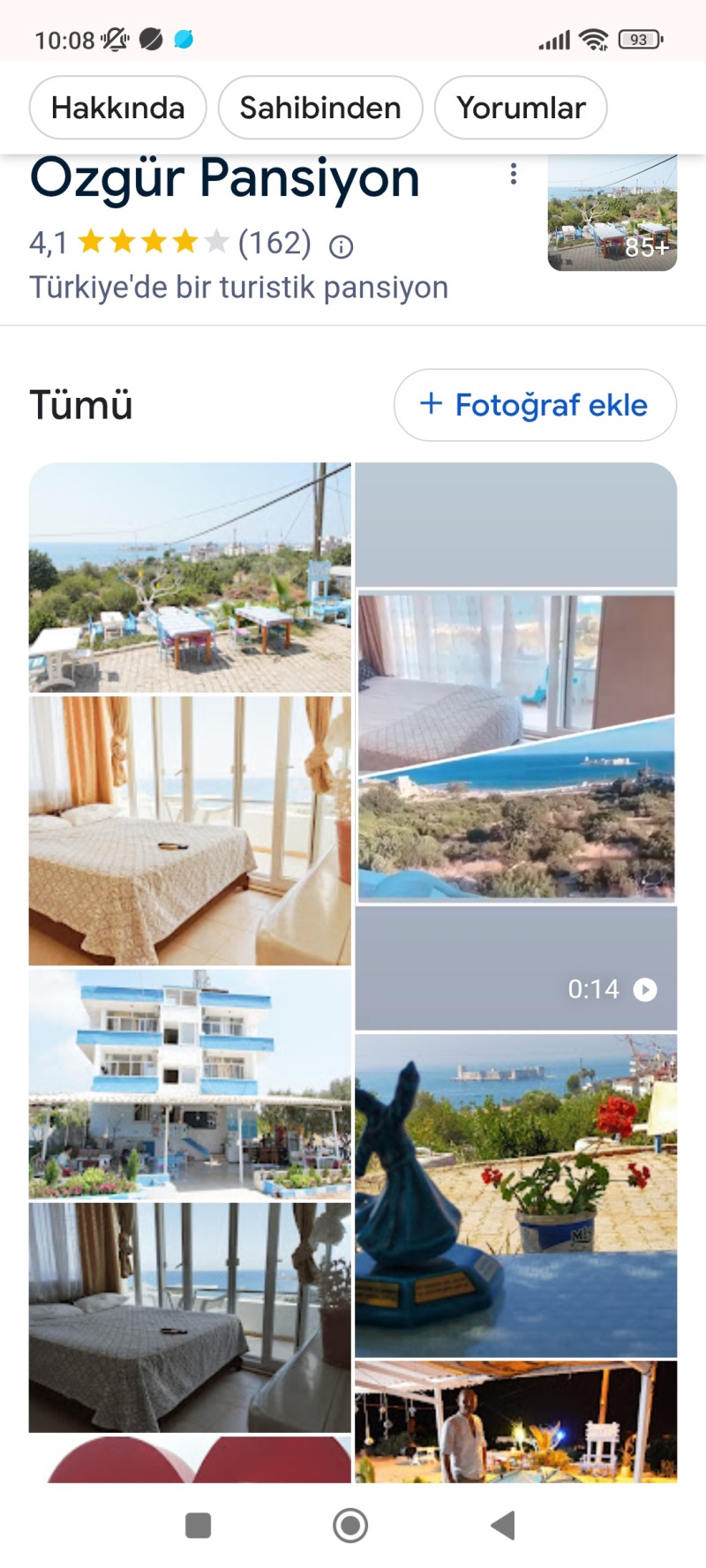This screenshot has height=1568, width=706.
Task: Switch to the Sahibinden tab
Action: pyautogui.click(x=320, y=108)
